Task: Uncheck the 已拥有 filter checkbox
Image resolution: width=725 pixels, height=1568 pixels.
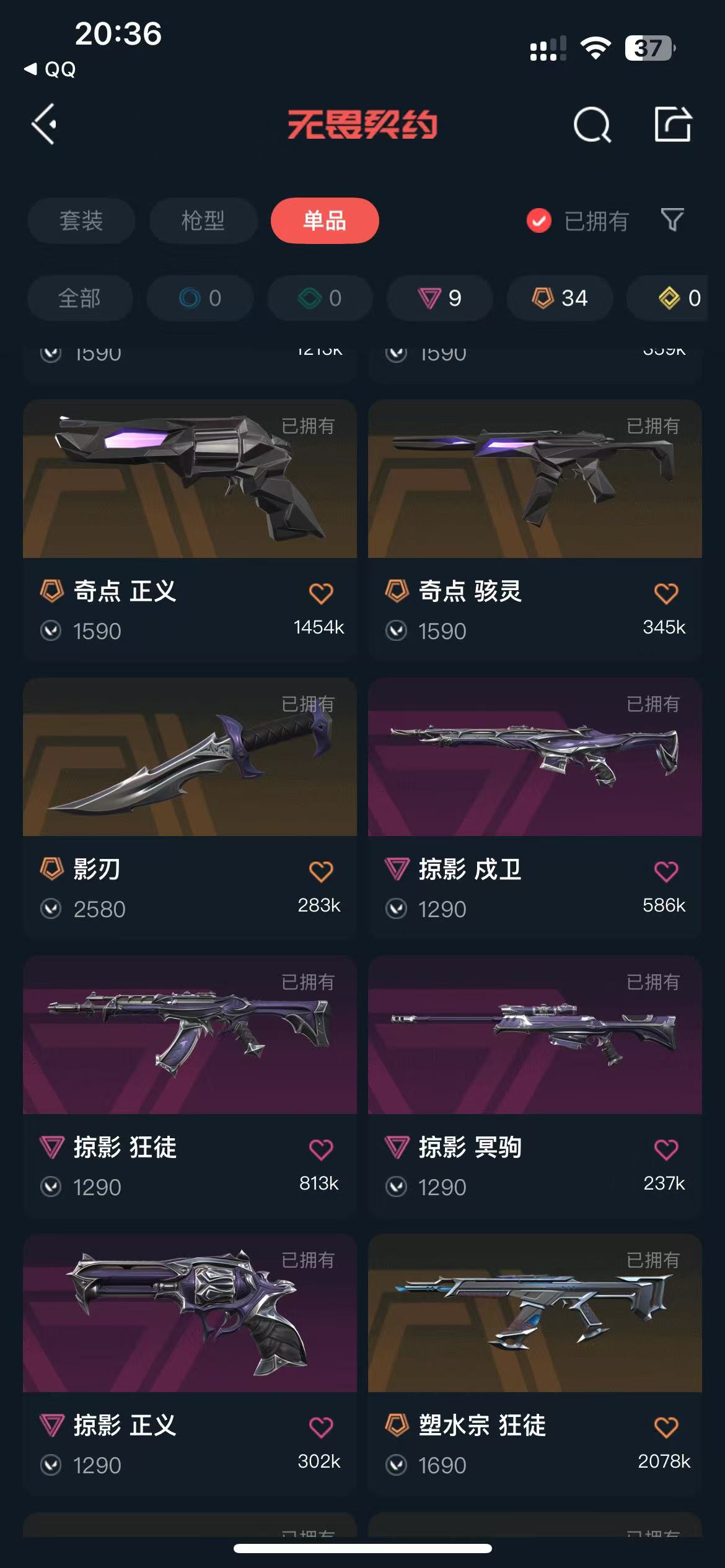Action: click(539, 220)
